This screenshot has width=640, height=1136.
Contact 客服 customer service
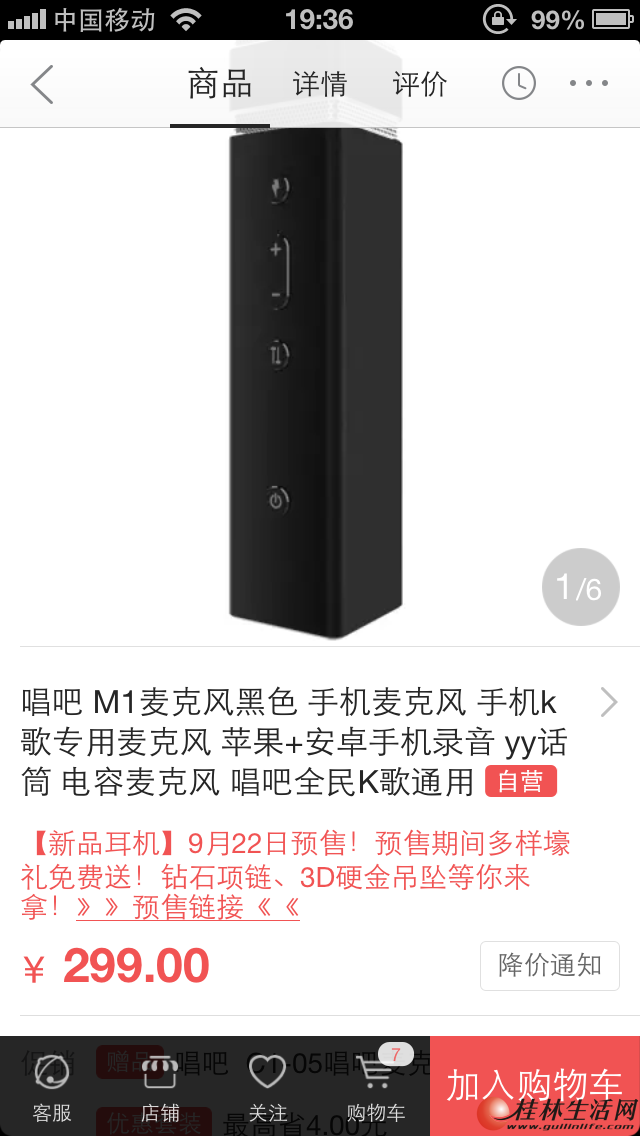[52, 1087]
